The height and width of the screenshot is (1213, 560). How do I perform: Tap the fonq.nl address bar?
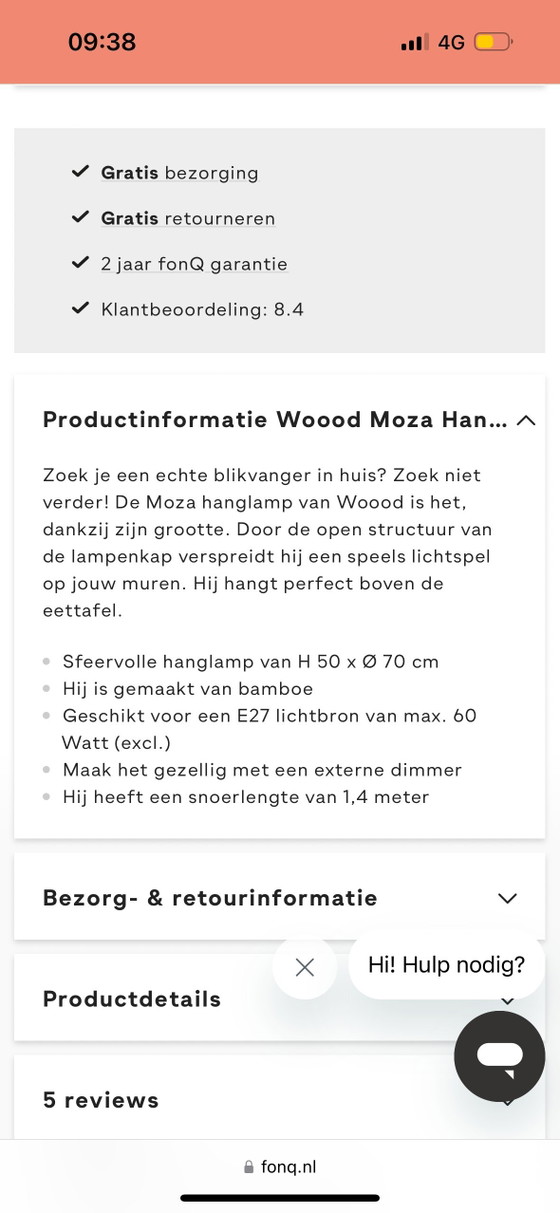[x=280, y=1166]
